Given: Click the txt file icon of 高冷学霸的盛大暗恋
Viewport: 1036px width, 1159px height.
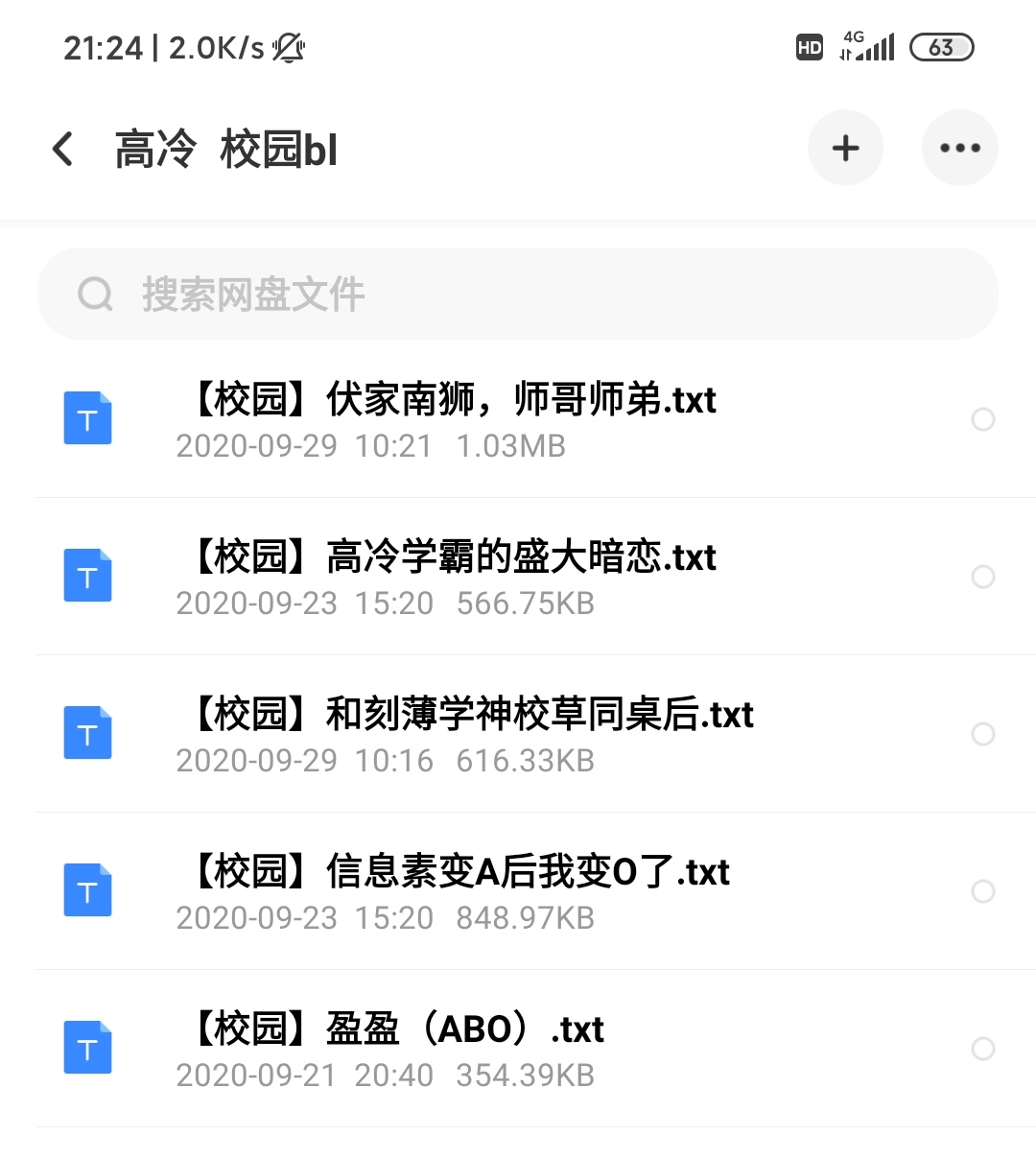Looking at the screenshot, I should click(x=87, y=576).
